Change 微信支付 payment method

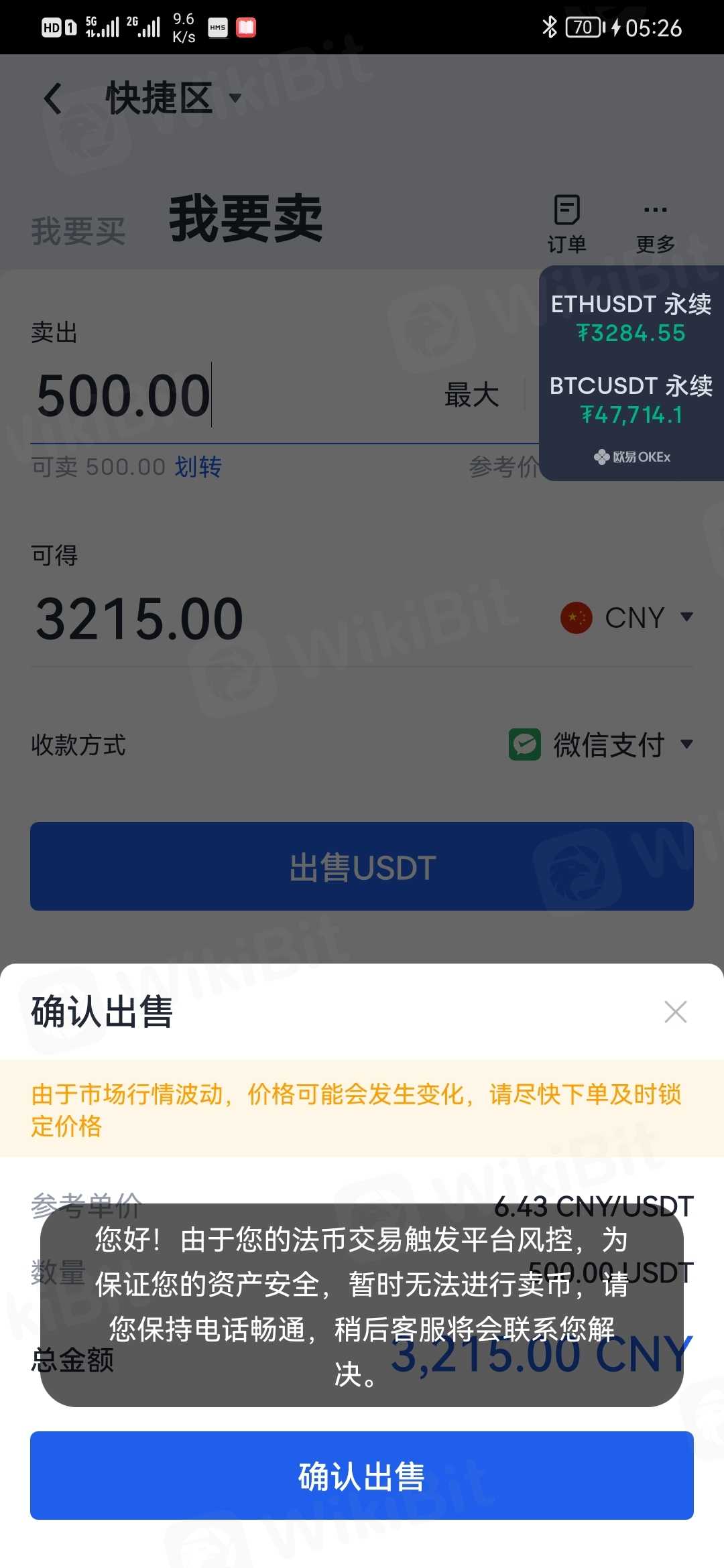tap(601, 744)
